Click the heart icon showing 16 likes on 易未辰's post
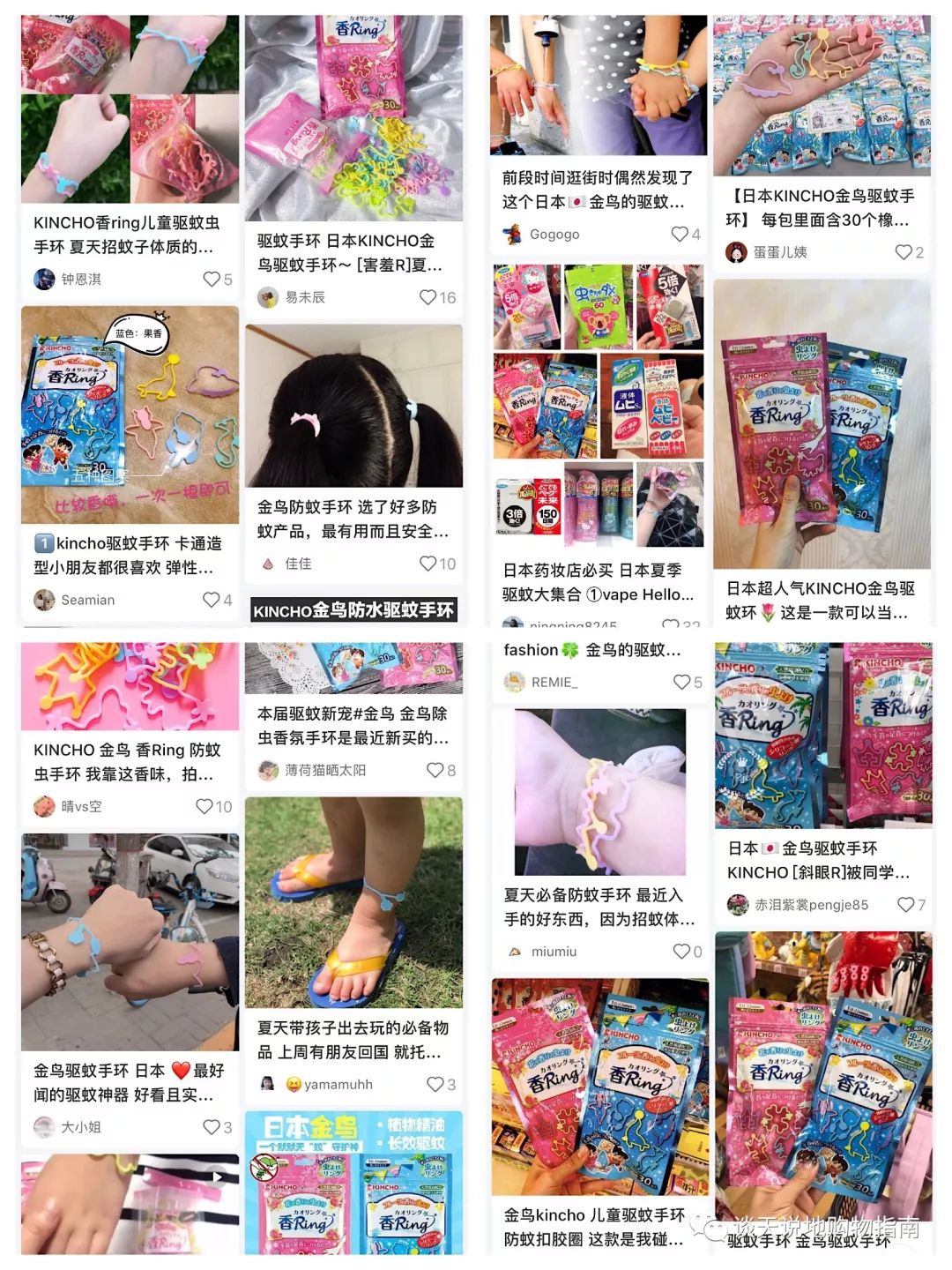This screenshot has height=1270, width=952. (429, 297)
